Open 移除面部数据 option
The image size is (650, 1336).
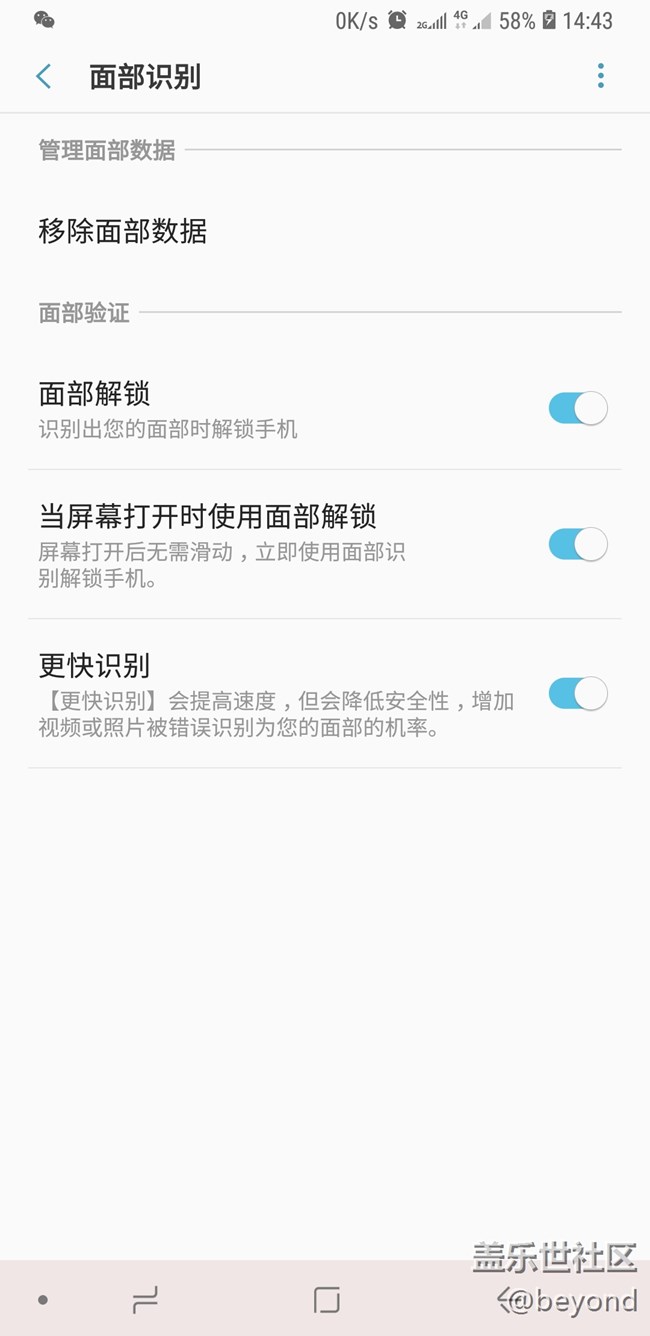pos(123,232)
